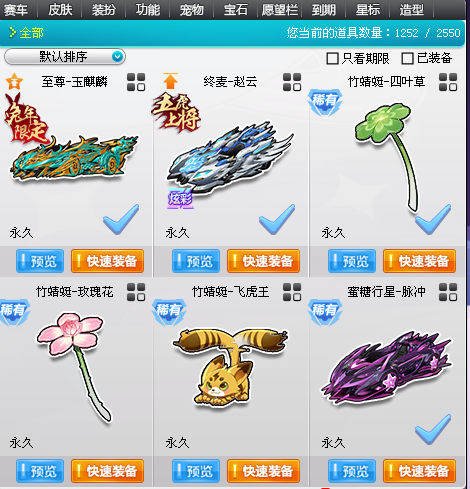
Task: Quick equip 终麦-赵云 with 快速装备
Action: 263,261
